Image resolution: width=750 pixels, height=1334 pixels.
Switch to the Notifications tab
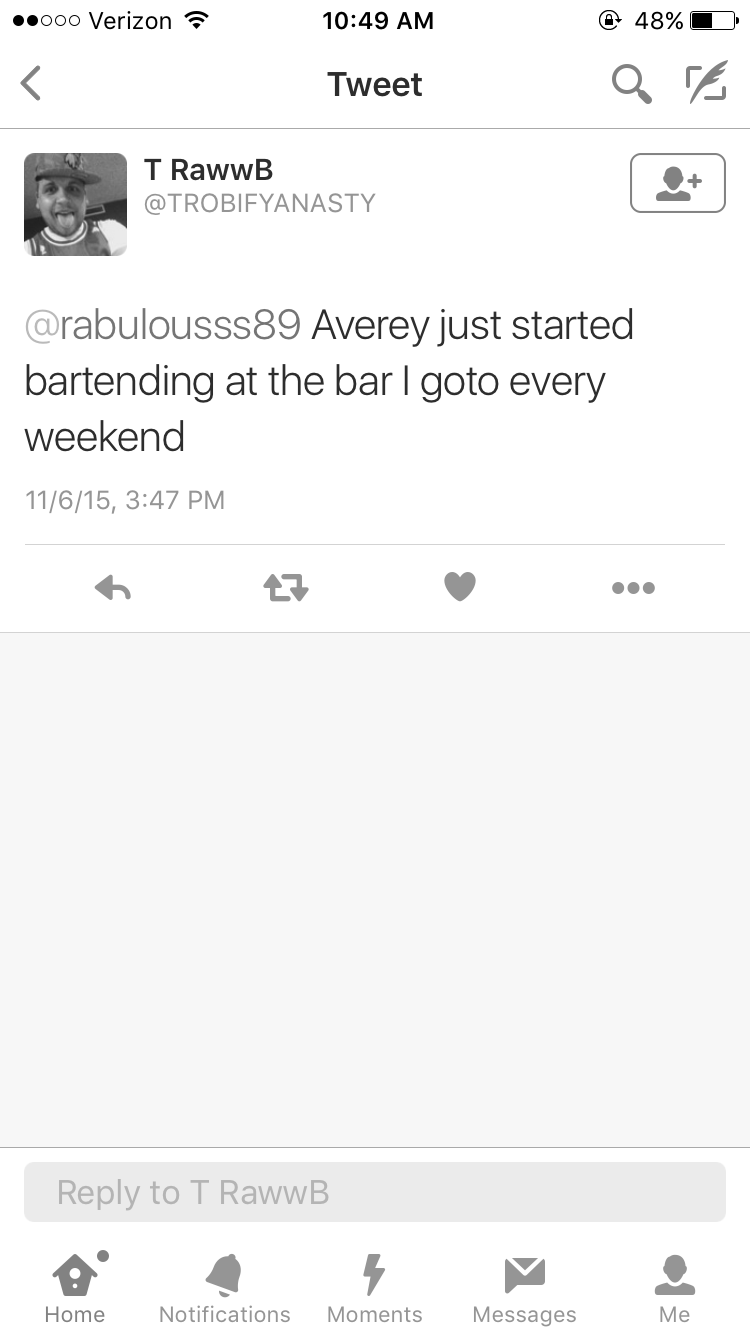pos(225,1288)
